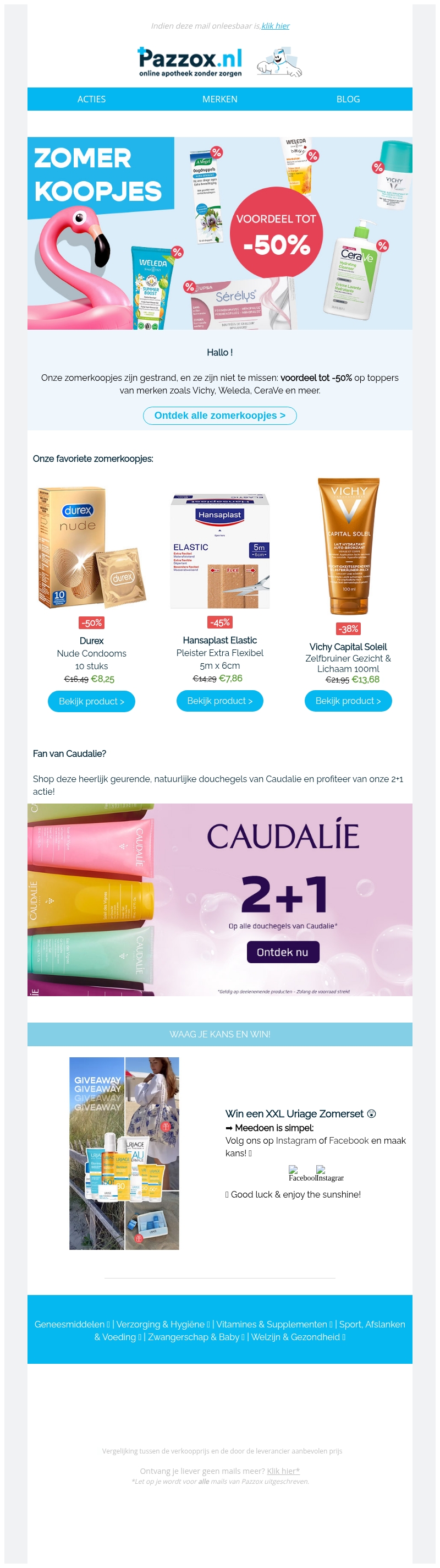Tap 'Ontdek alle zomerkoopjes' button
The image size is (440, 1568).
pyautogui.click(x=219, y=416)
